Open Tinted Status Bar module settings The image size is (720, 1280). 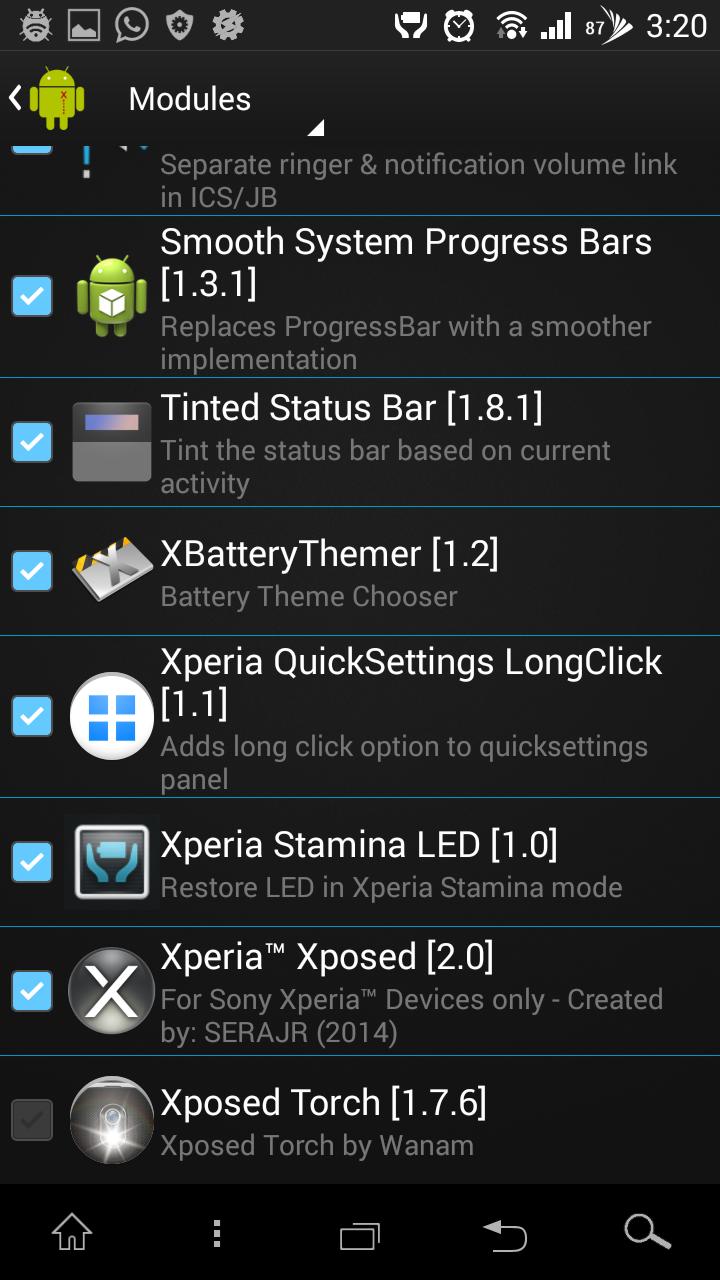point(385,443)
